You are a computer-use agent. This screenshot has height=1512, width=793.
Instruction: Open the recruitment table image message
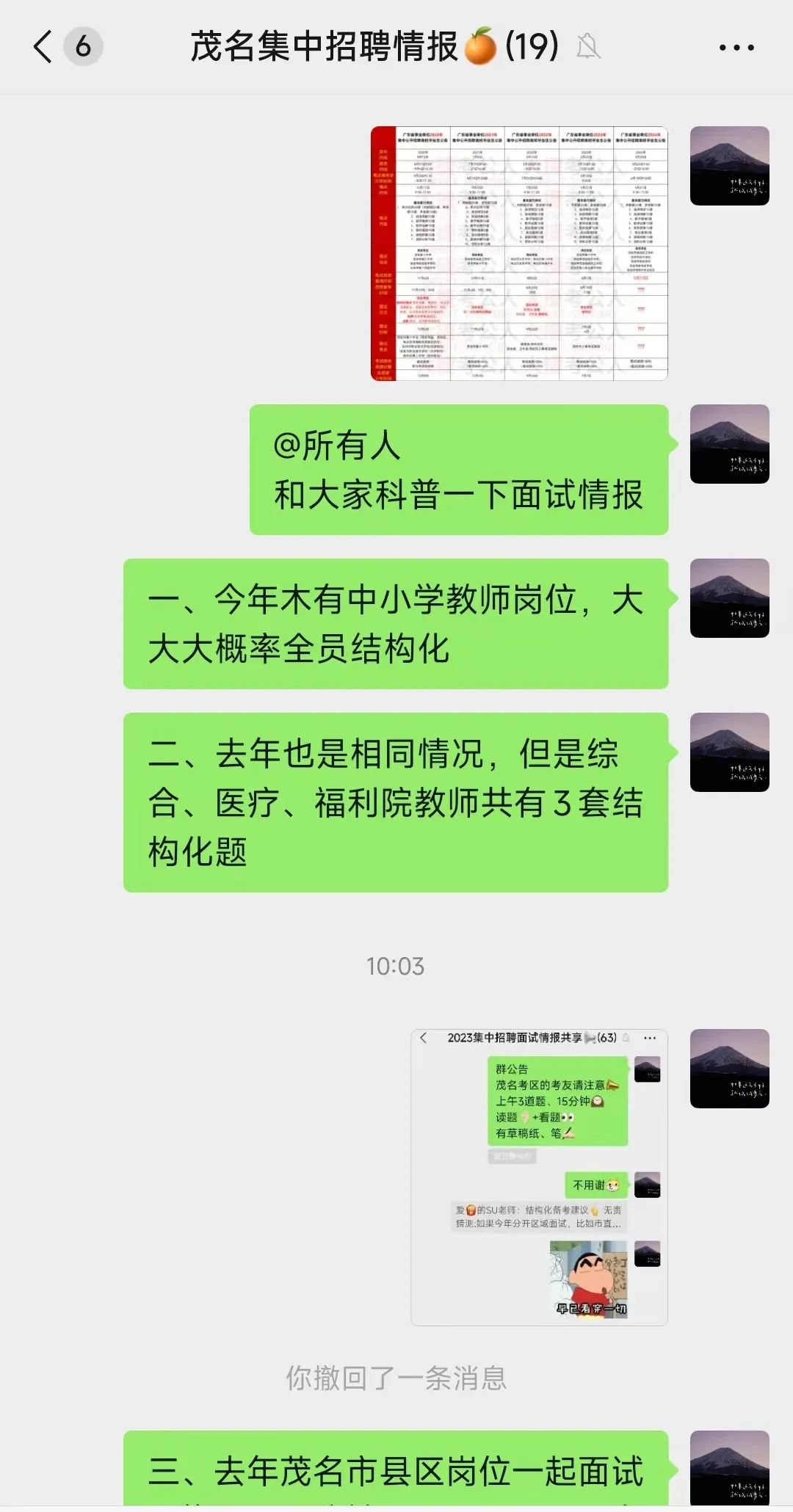pyautogui.click(x=519, y=253)
